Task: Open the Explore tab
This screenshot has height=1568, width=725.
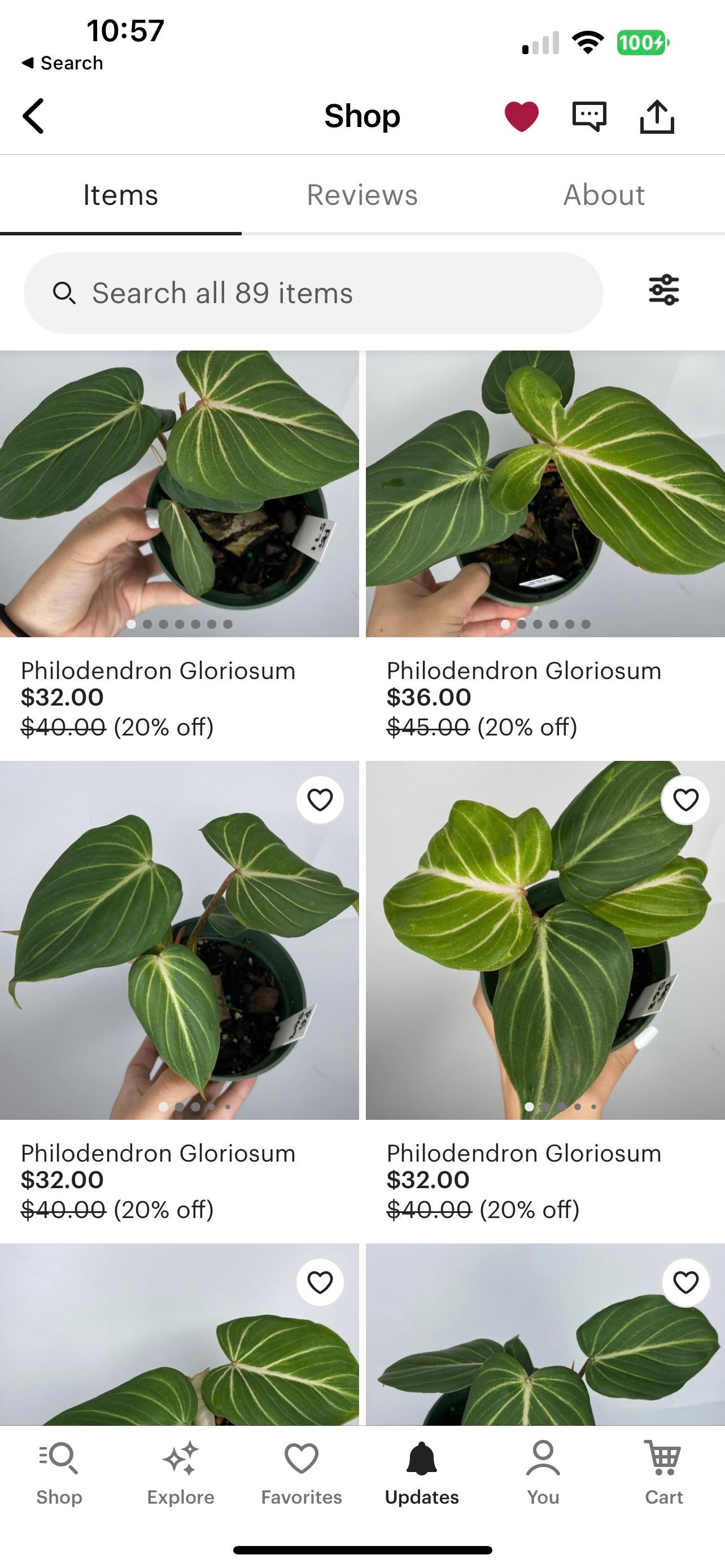Action: (x=181, y=1472)
